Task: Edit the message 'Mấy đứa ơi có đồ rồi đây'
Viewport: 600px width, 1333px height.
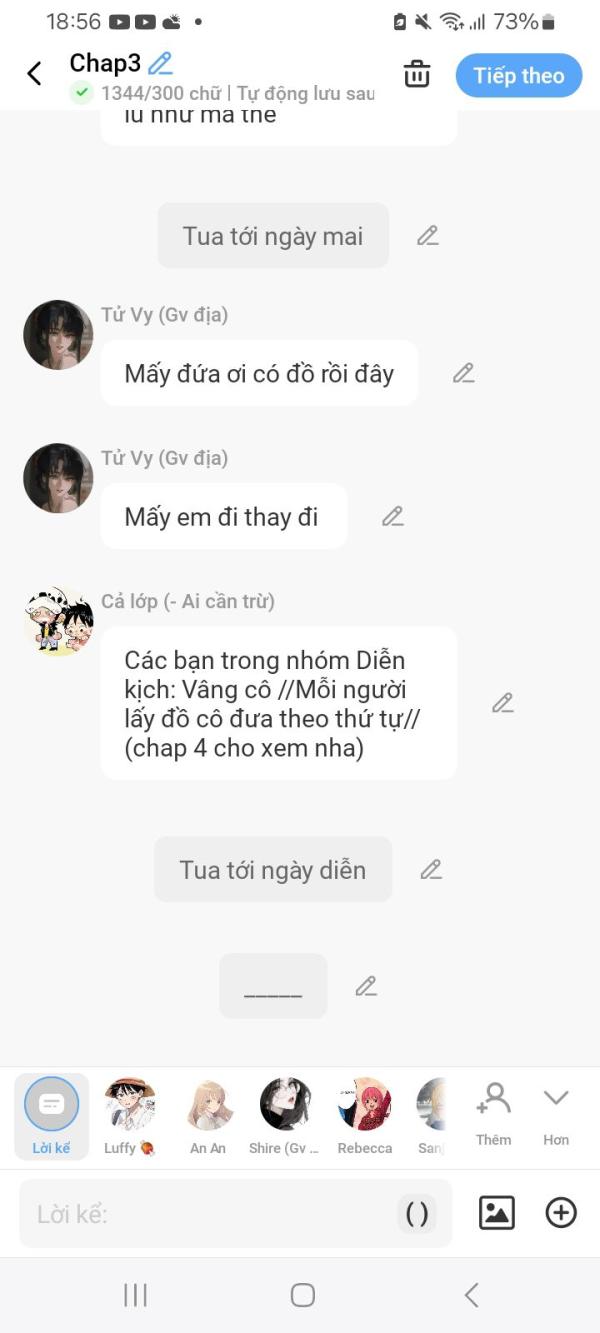Action: coord(463,373)
